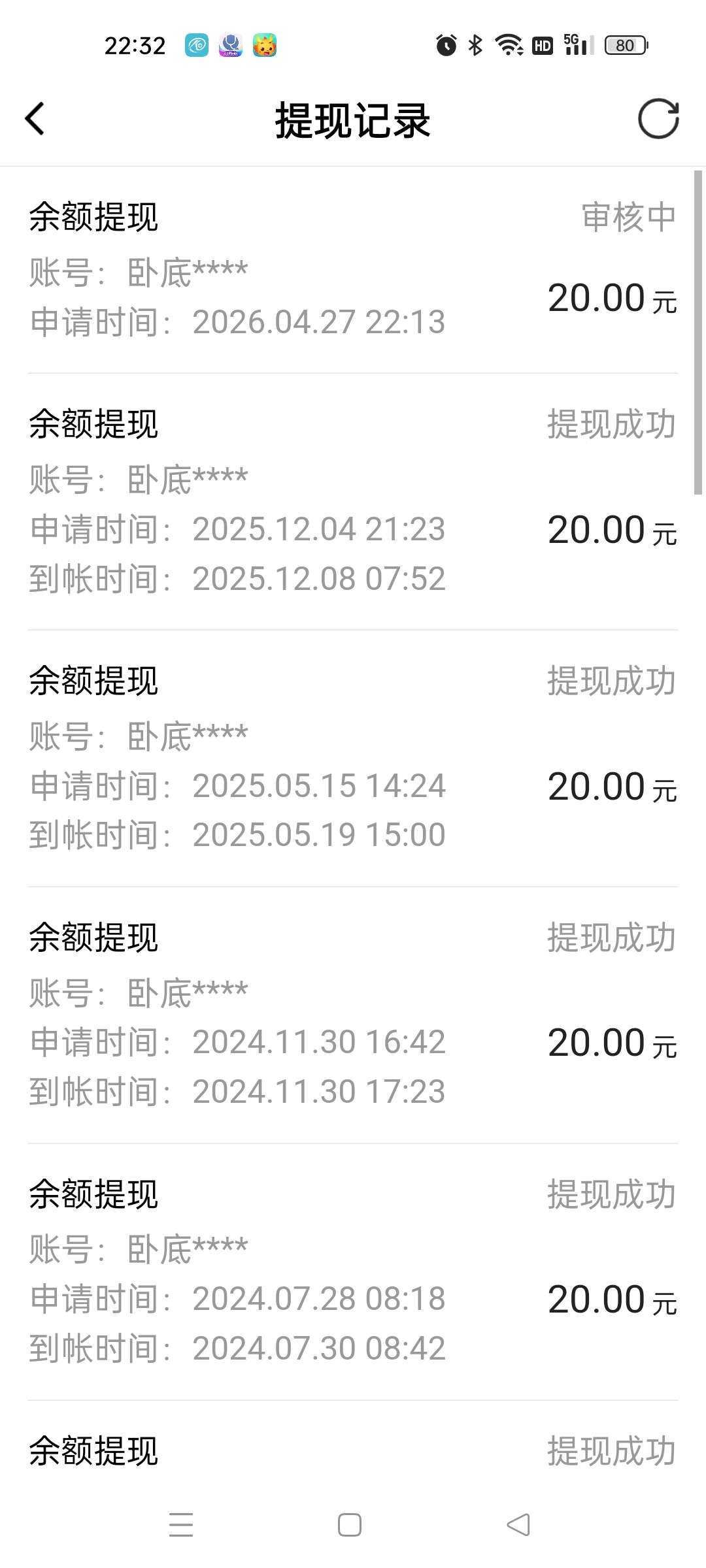Tap the system home button
This screenshot has height=1568, width=706.
click(350, 1525)
